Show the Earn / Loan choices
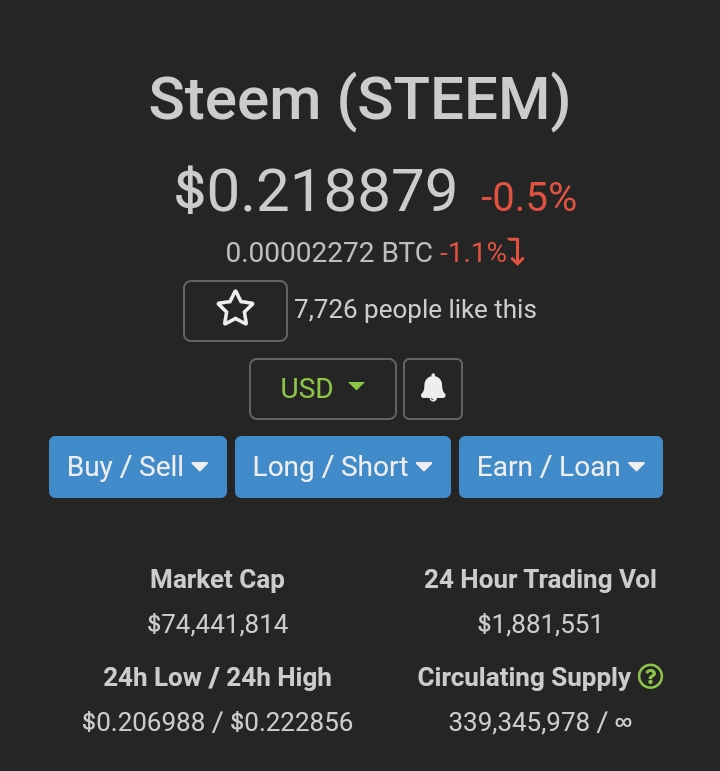Screen dimensions: 720x771 click(560, 467)
